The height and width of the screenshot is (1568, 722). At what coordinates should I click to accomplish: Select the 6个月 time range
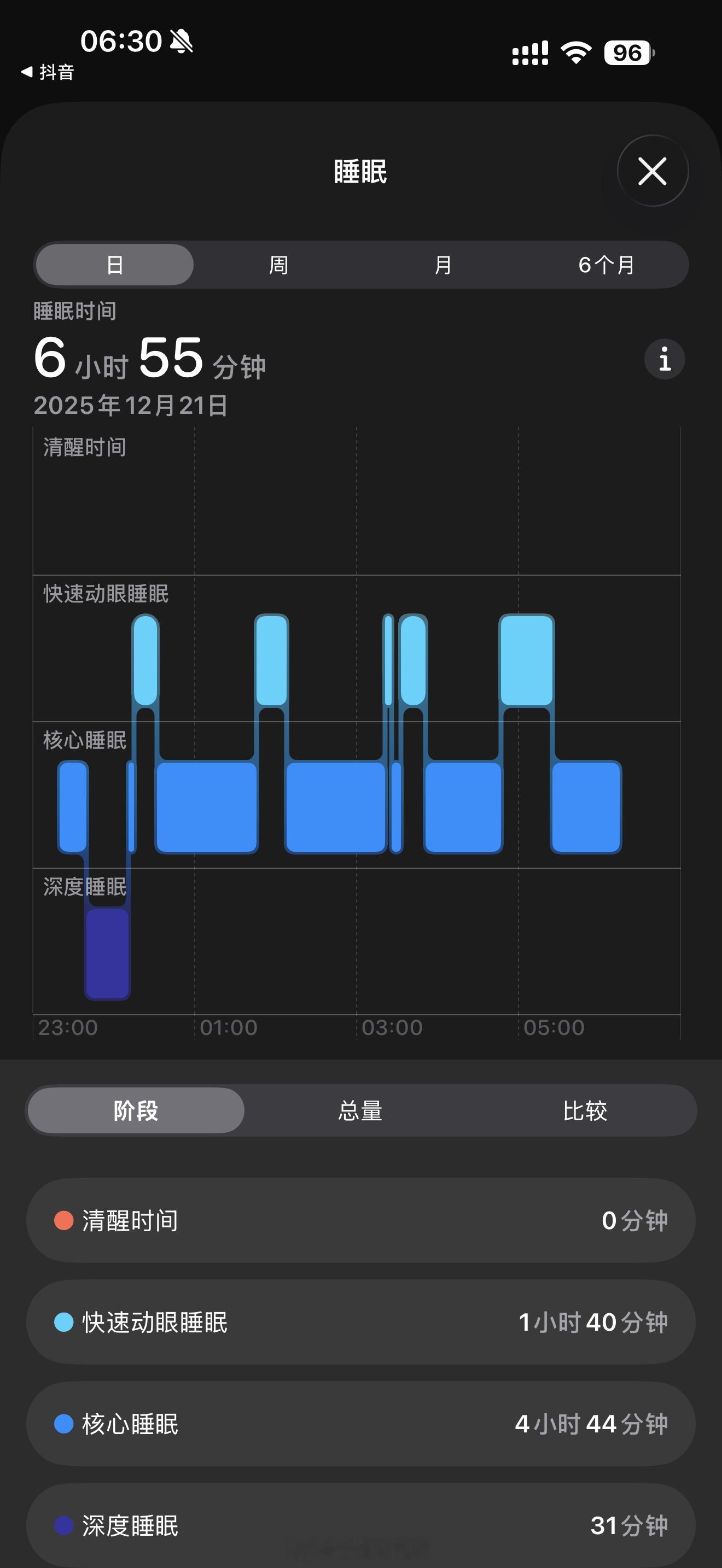tap(605, 264)
